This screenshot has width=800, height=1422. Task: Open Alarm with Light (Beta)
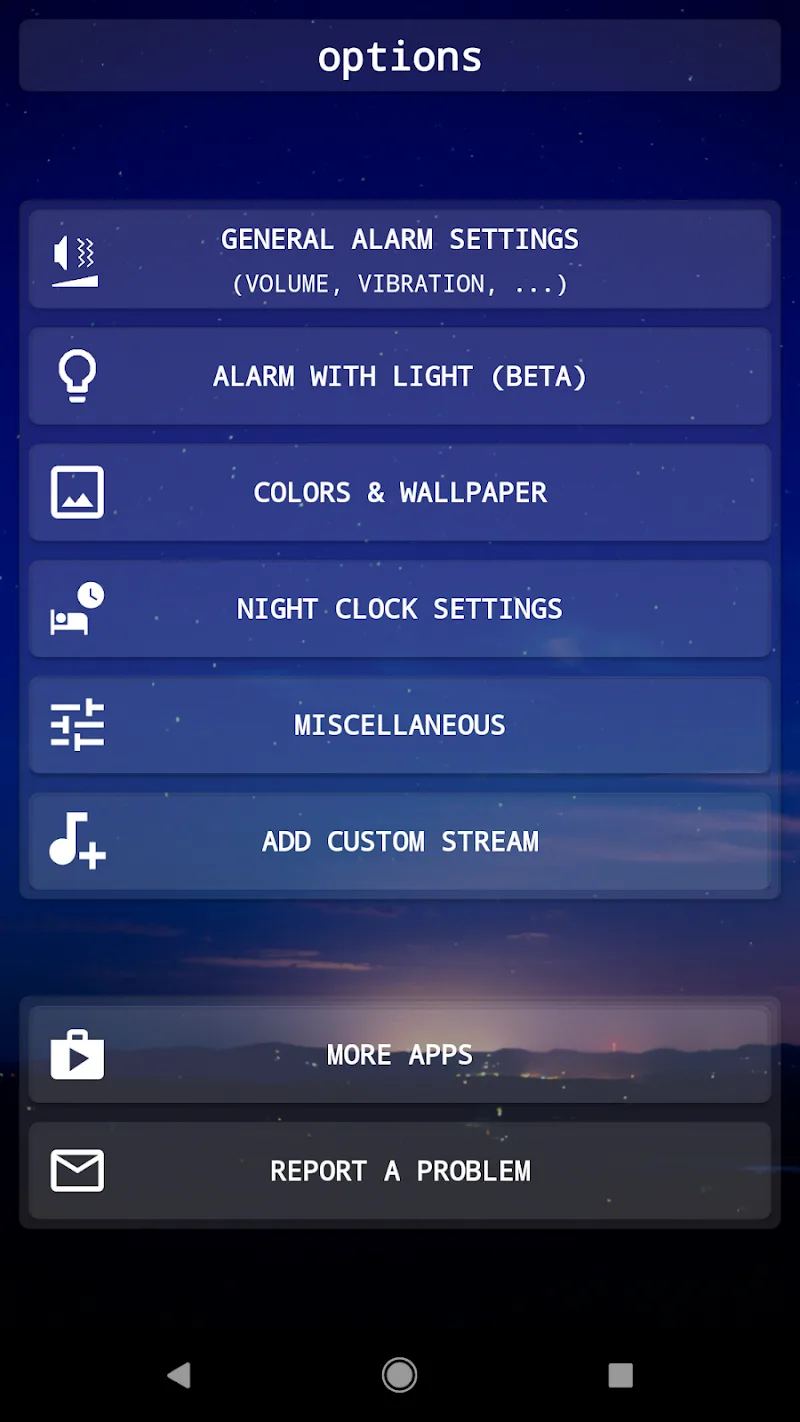[x=400, y=376]
